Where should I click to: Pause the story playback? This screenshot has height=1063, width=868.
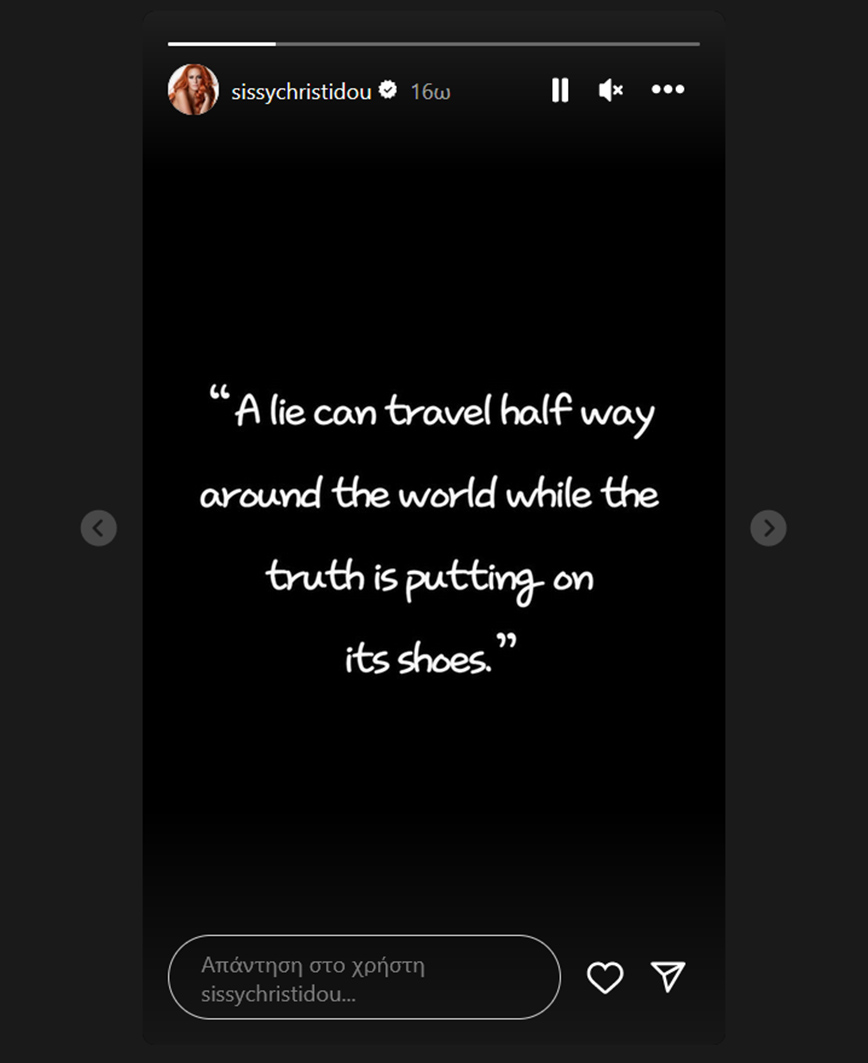560,90
